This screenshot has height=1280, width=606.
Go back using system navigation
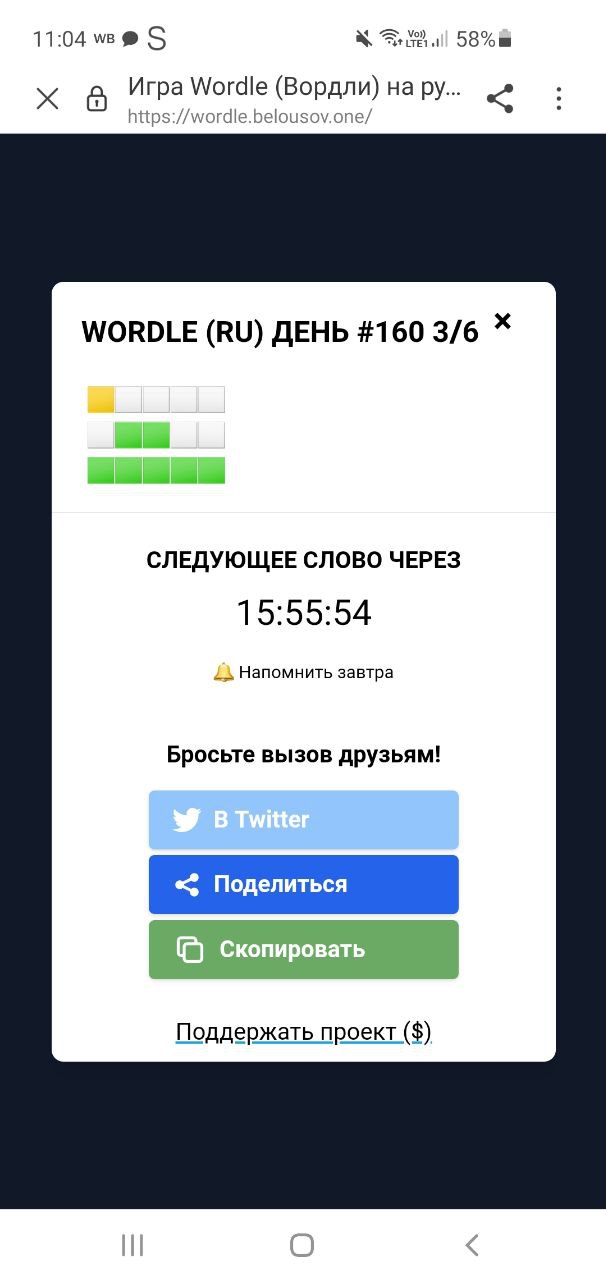(472, 1245)
